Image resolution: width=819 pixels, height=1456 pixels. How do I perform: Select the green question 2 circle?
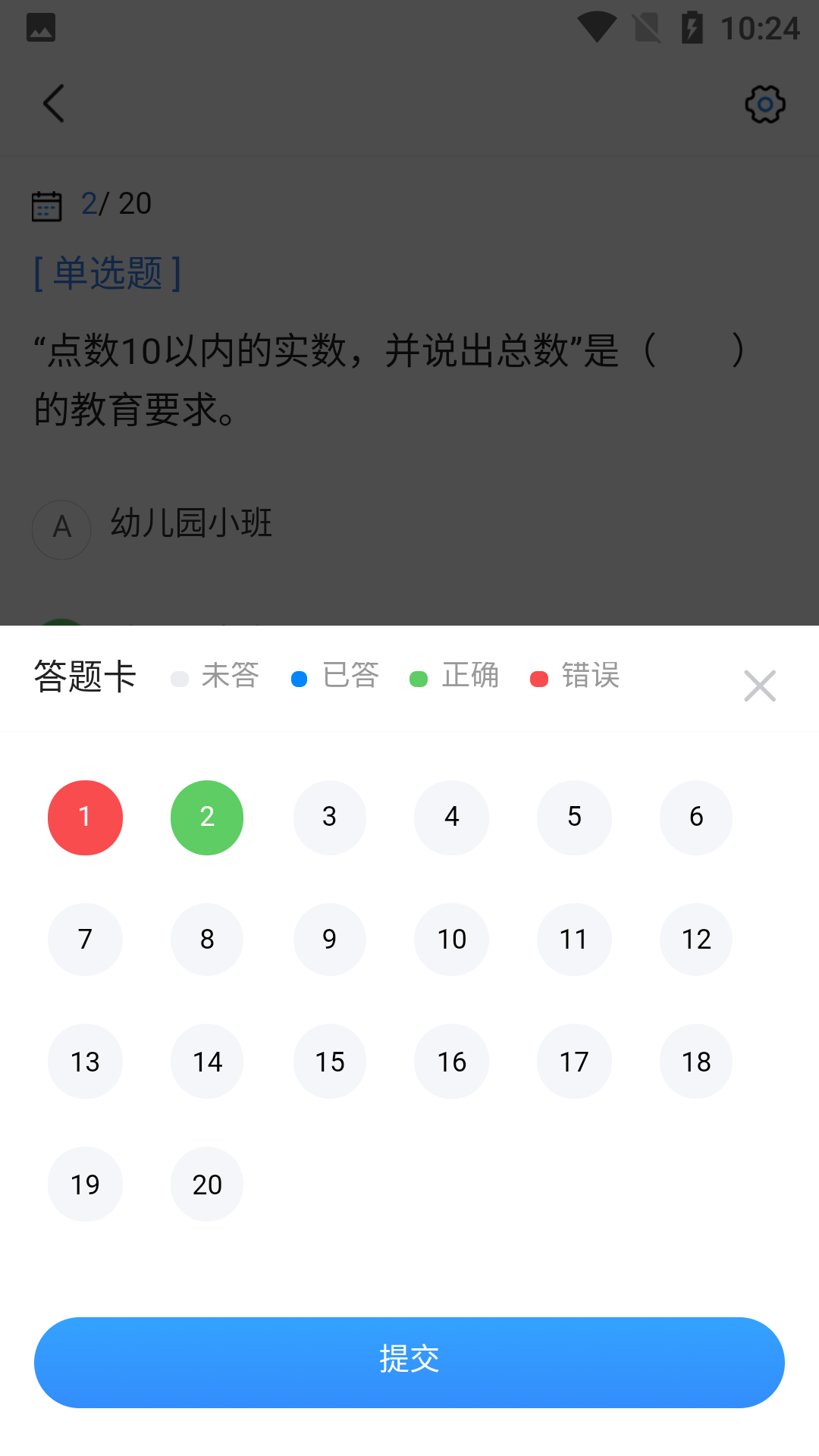(x=206, y=817)
